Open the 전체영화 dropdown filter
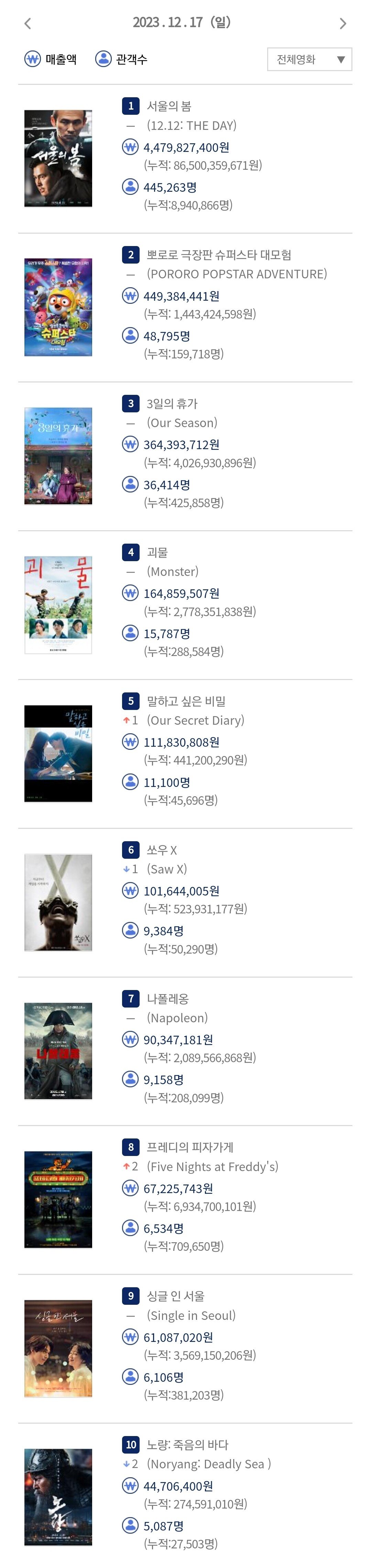Screen dimensions: 371x1568 click(309, 59)
